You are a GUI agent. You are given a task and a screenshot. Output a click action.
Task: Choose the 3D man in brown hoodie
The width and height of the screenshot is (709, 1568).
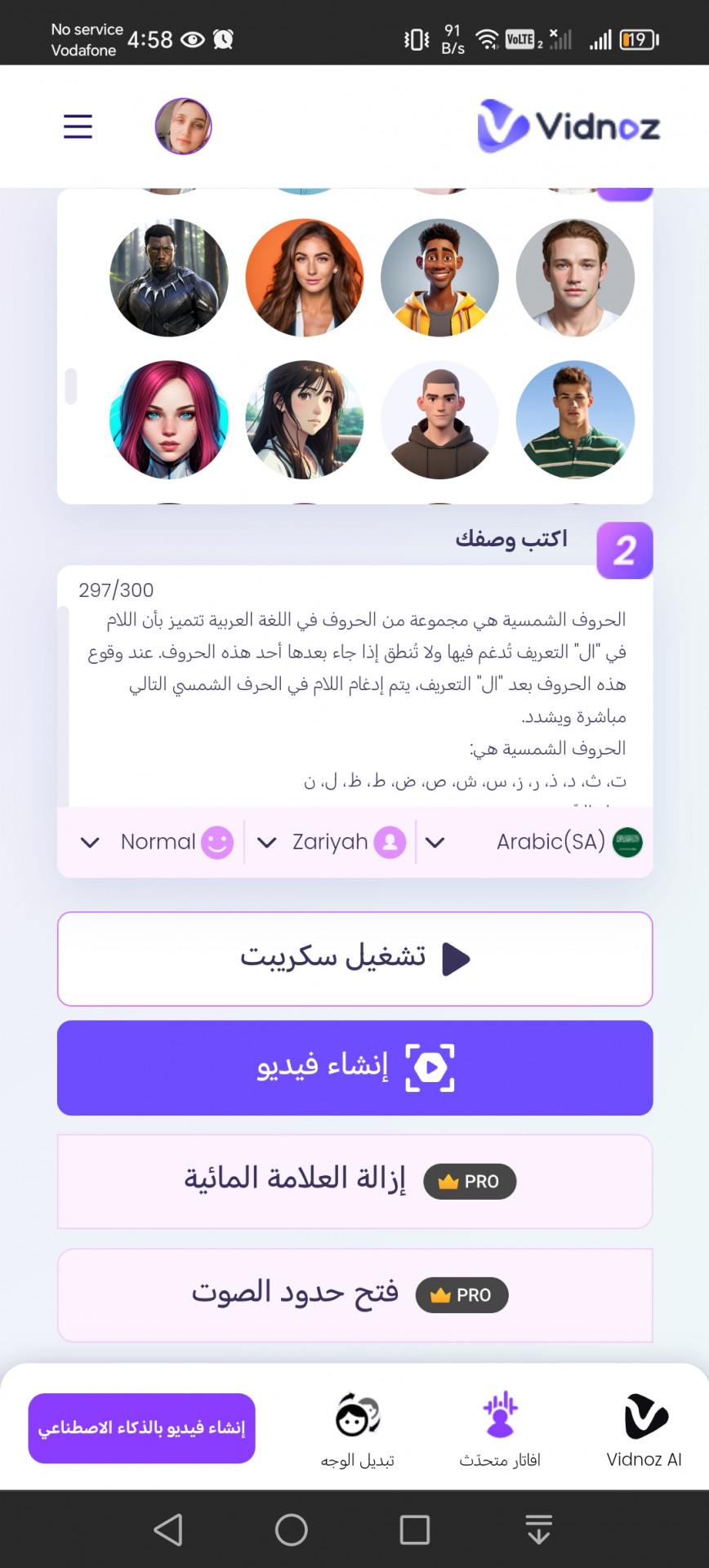(439, 420)
